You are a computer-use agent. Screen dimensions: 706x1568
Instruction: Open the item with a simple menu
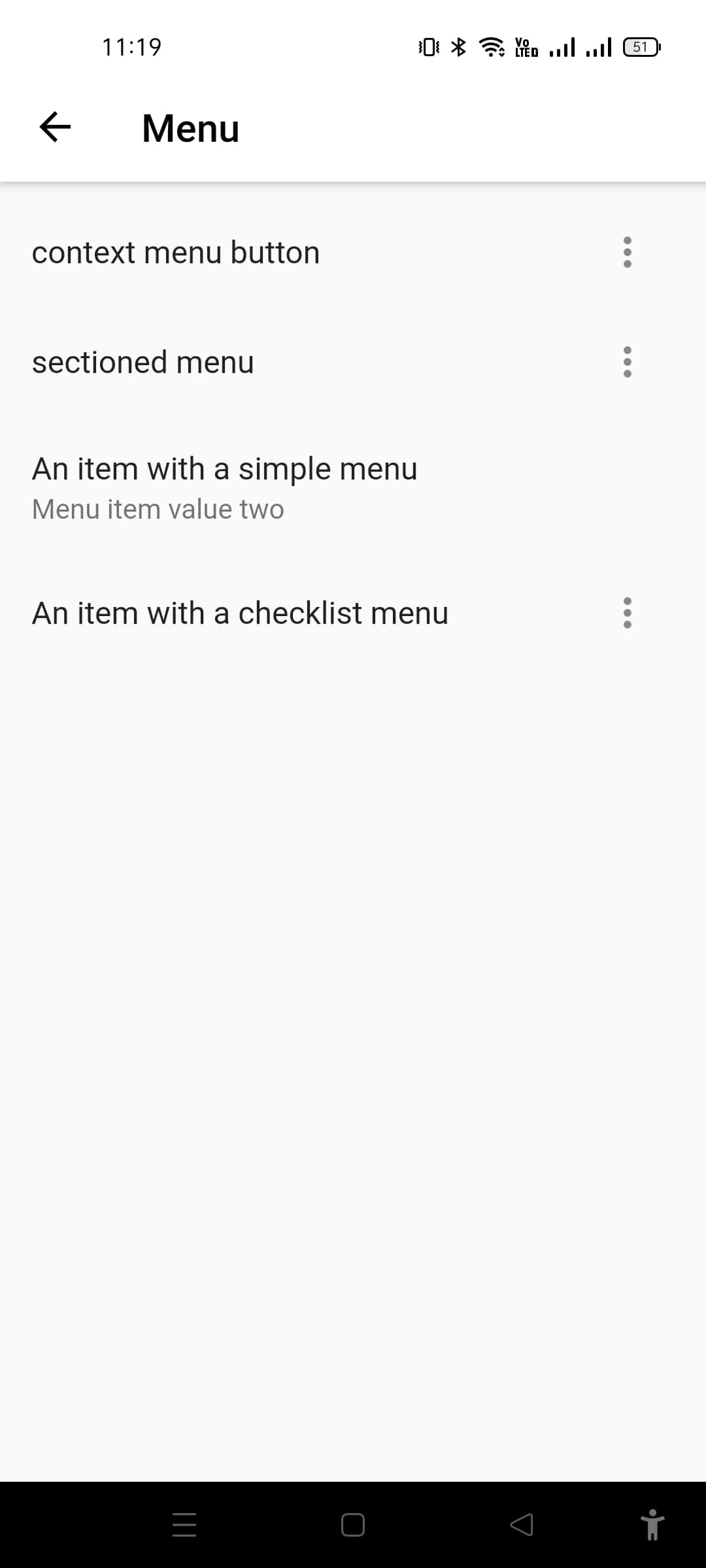click(225, 487)
